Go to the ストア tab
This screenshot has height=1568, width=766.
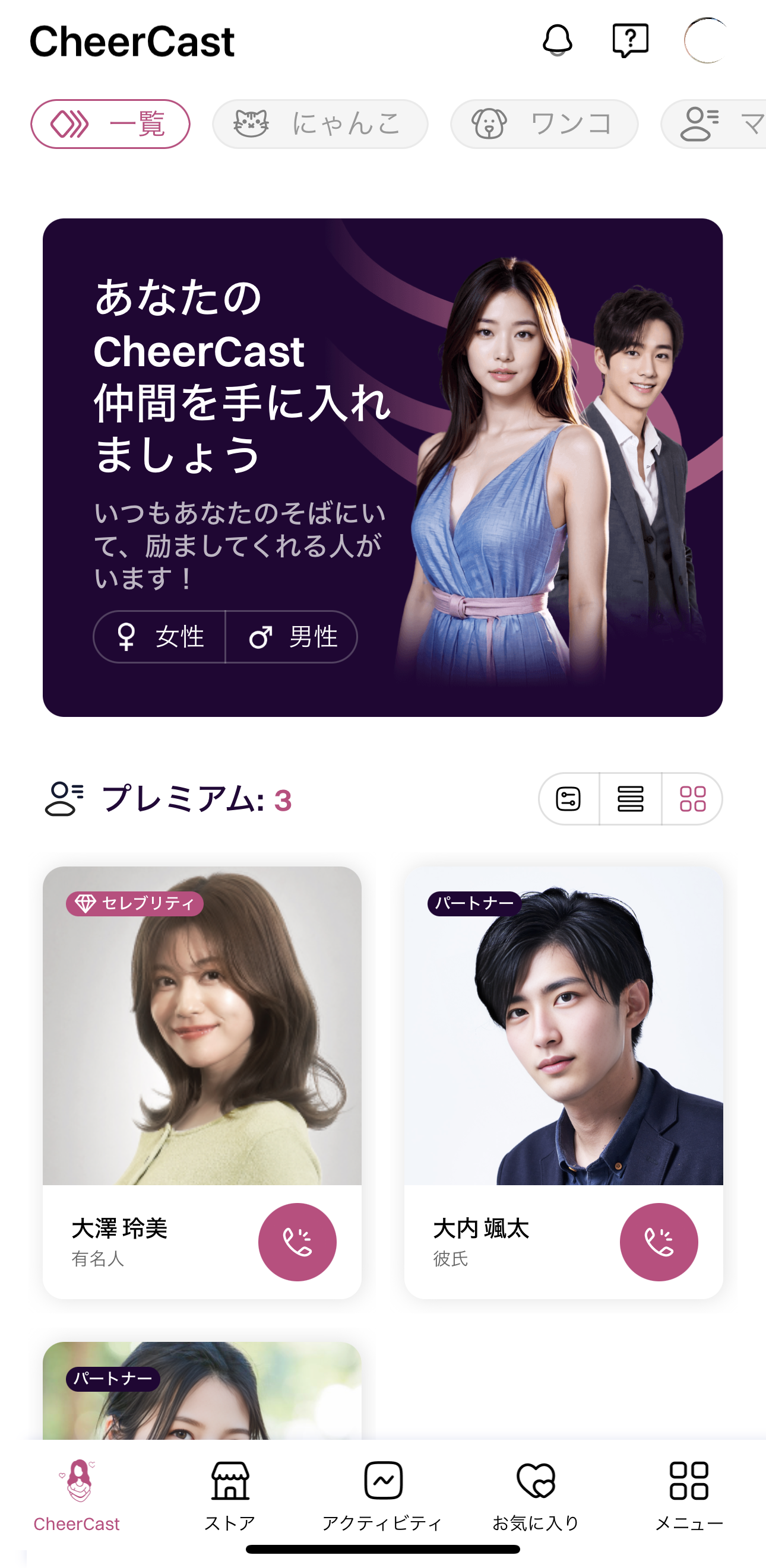click(230, 1494)
